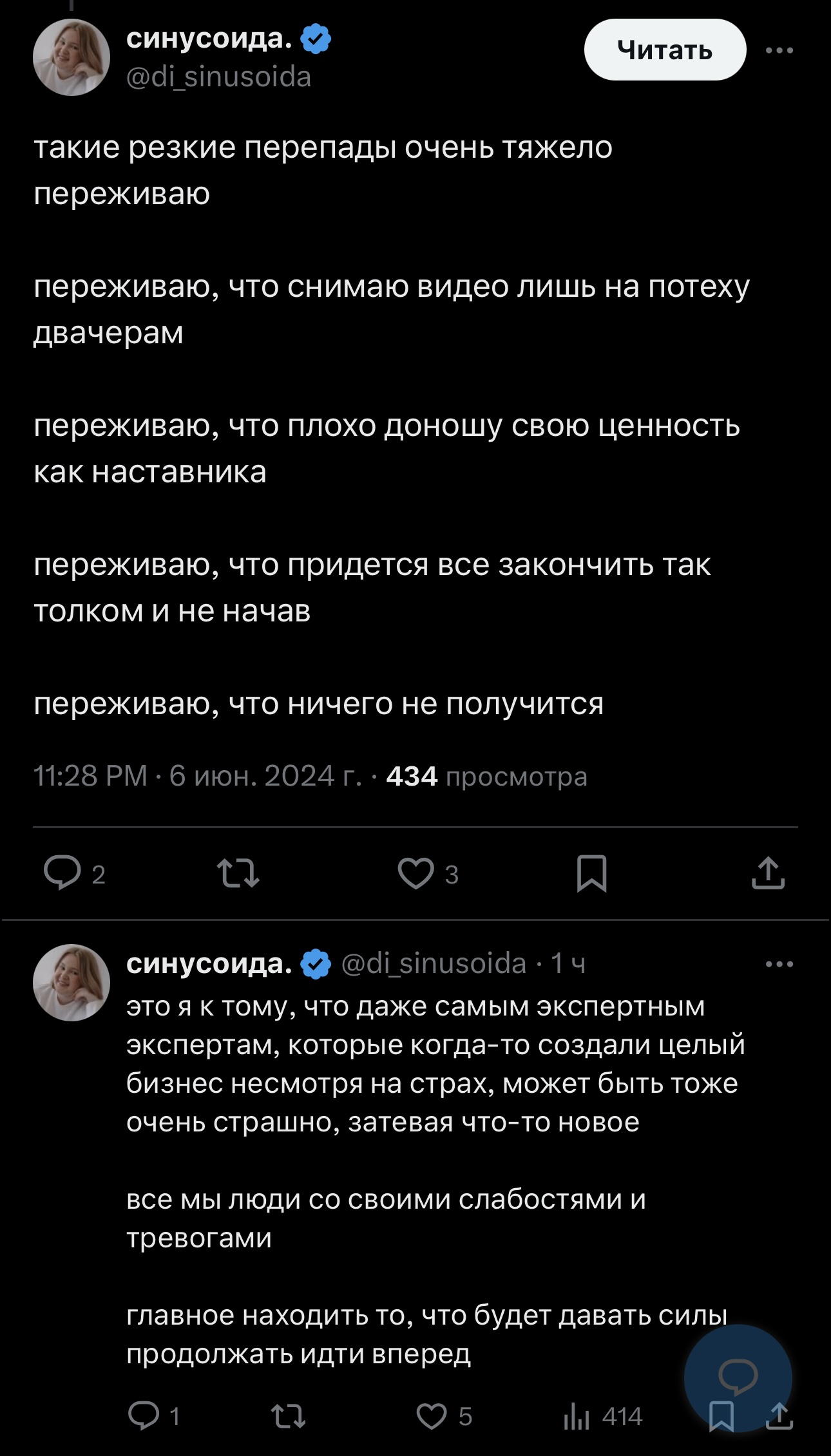Open the @di_sinusoida handle in the reply

434,963
